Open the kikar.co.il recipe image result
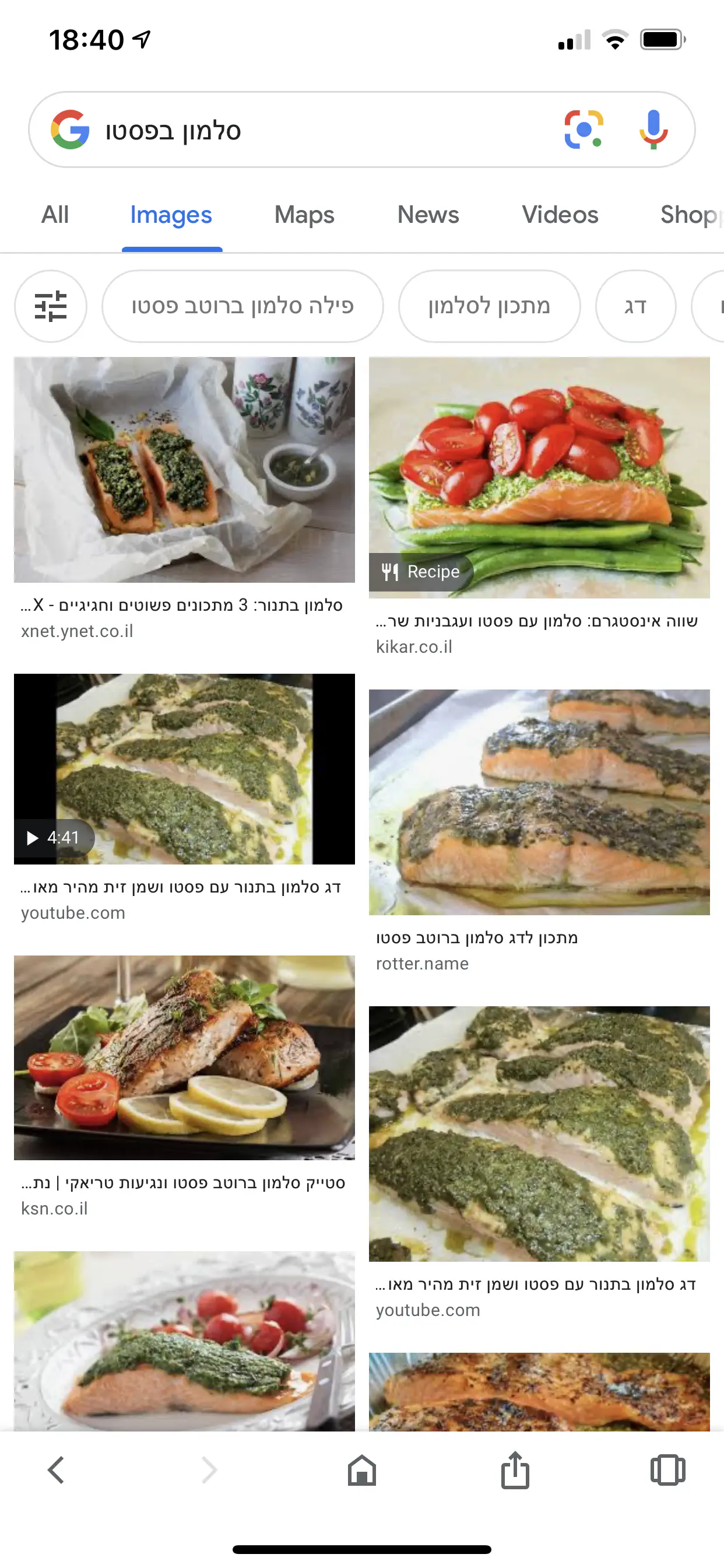Screen dimensions: 724x1568 coord(539,477)
